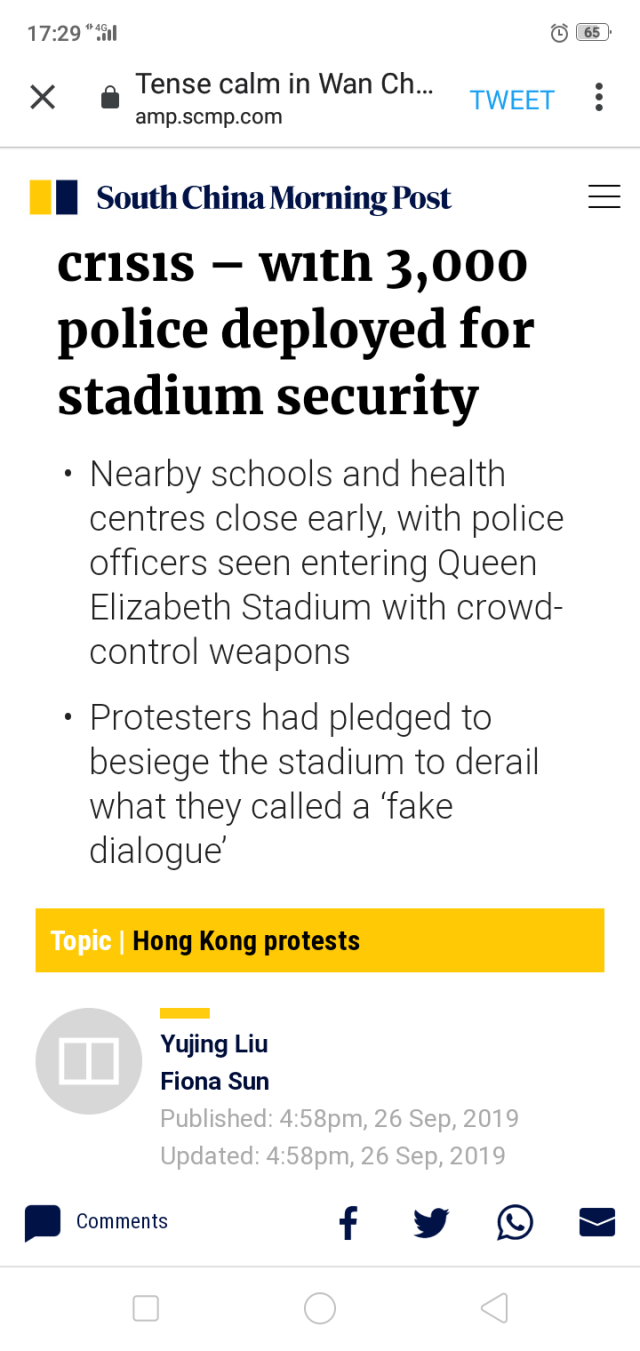Viewport: 640px width, 1351px height.
Task: Open the browser overflow menu
Action: click(x=598, y=97)
